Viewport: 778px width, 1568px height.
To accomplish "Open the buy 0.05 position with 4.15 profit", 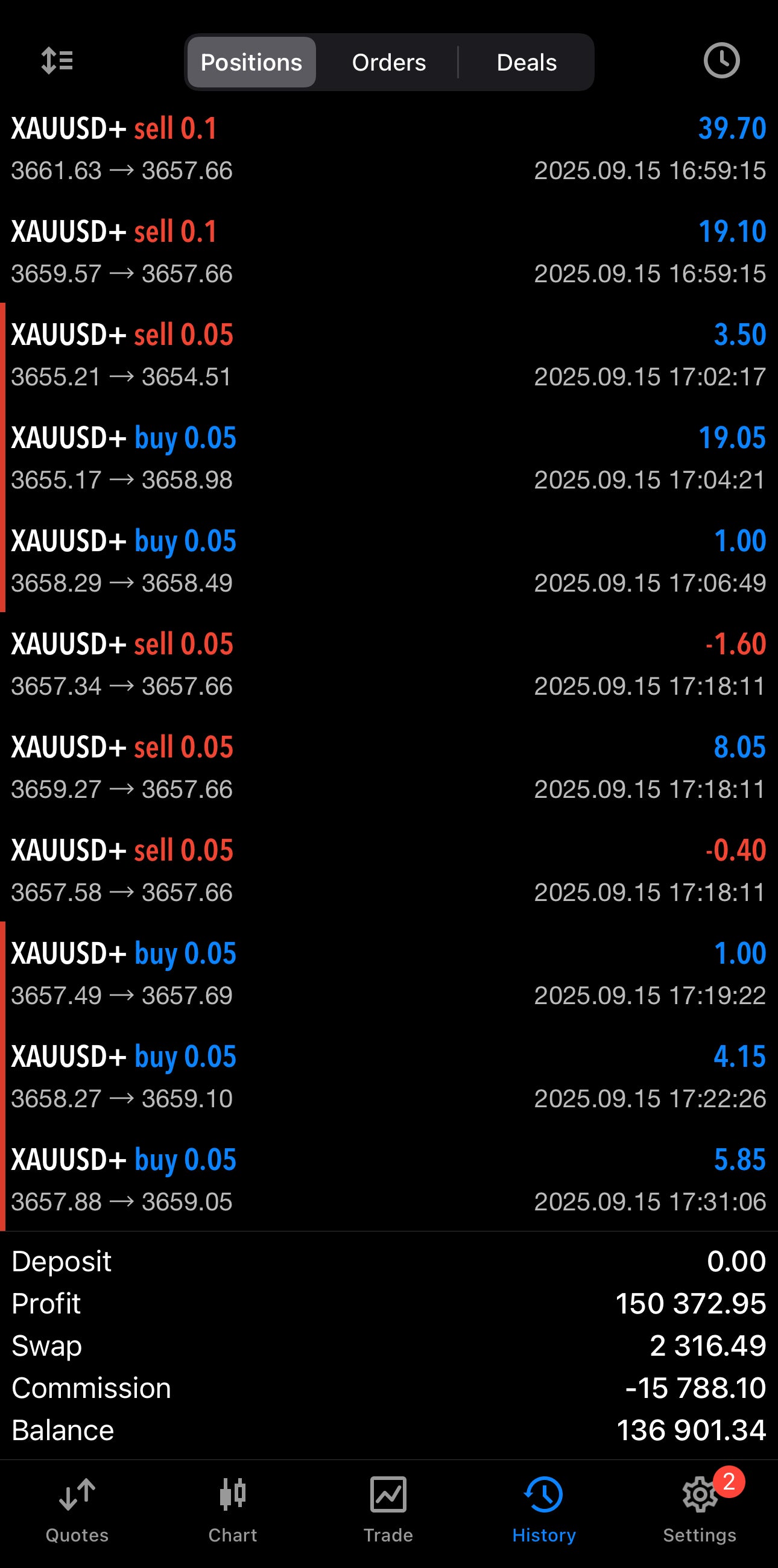I will click(389, 1076).
